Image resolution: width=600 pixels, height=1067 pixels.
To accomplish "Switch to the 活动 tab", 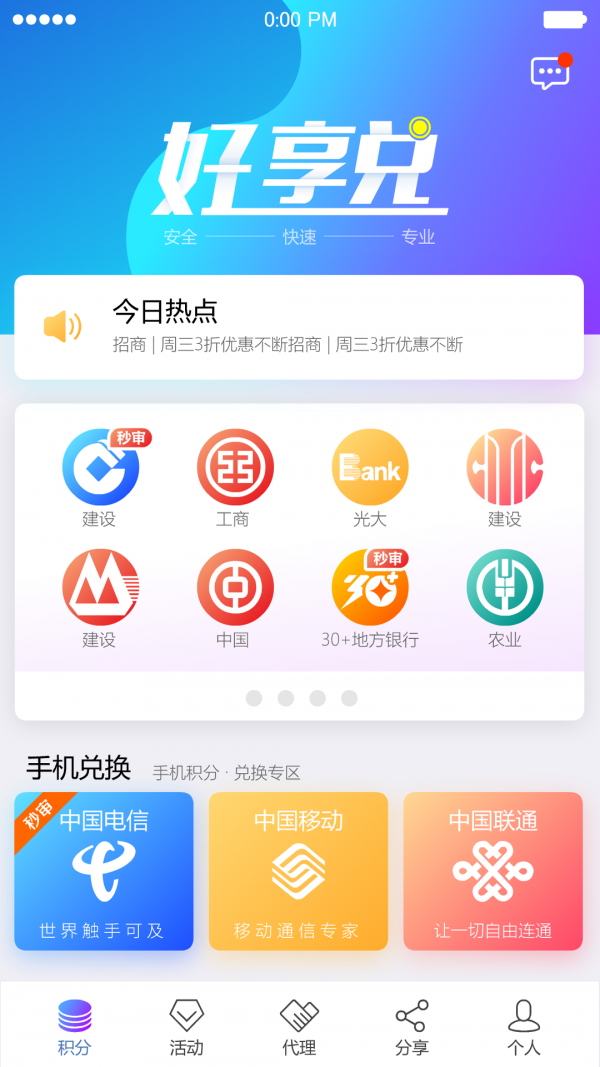I will (x=187, y=1027).
